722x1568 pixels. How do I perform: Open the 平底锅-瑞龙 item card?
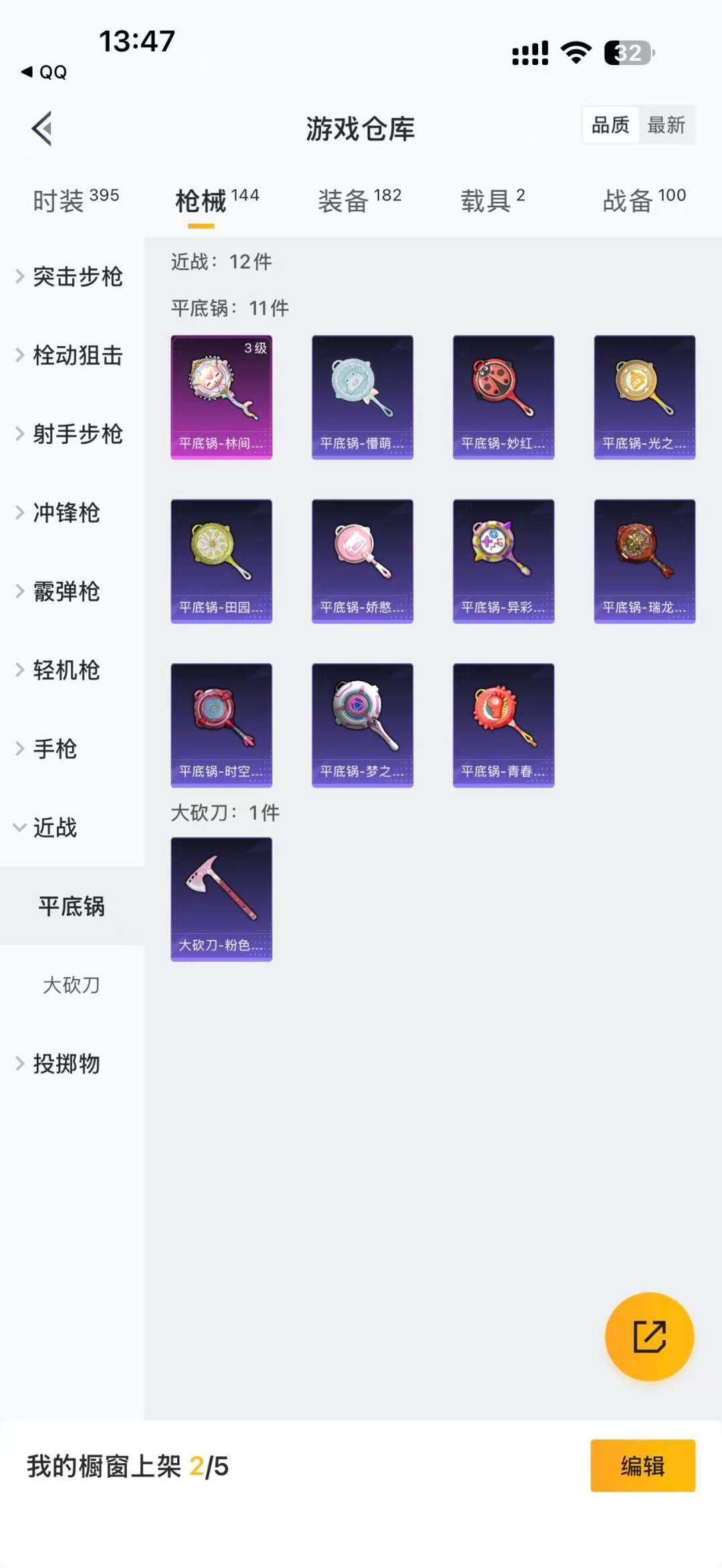coord(644,561)
